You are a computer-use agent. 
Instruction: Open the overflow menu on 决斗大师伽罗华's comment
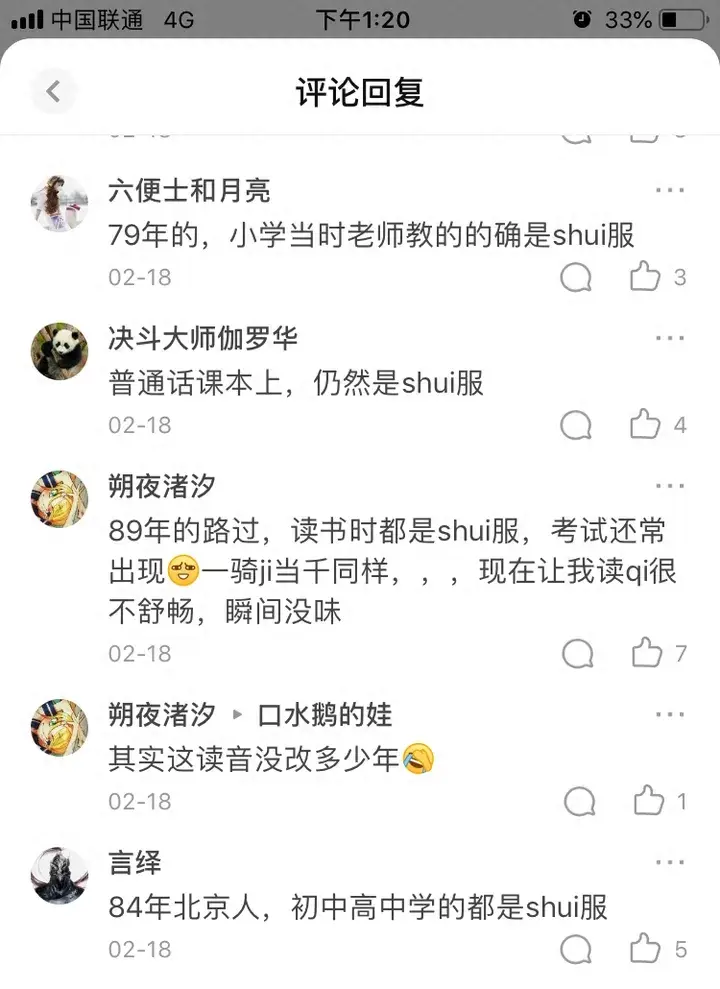coord(670,338)
